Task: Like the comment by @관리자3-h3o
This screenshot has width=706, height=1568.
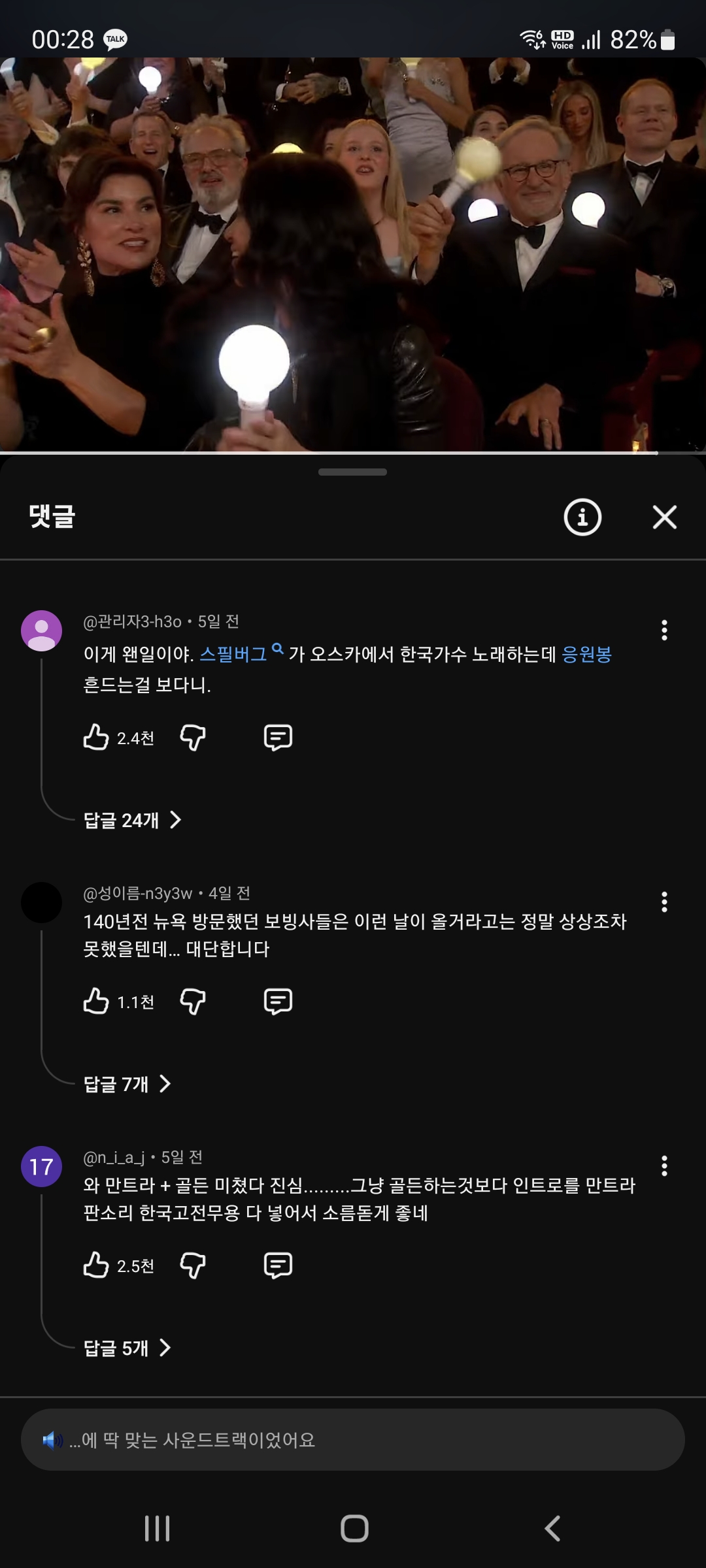Action: [x=96, y=737]
